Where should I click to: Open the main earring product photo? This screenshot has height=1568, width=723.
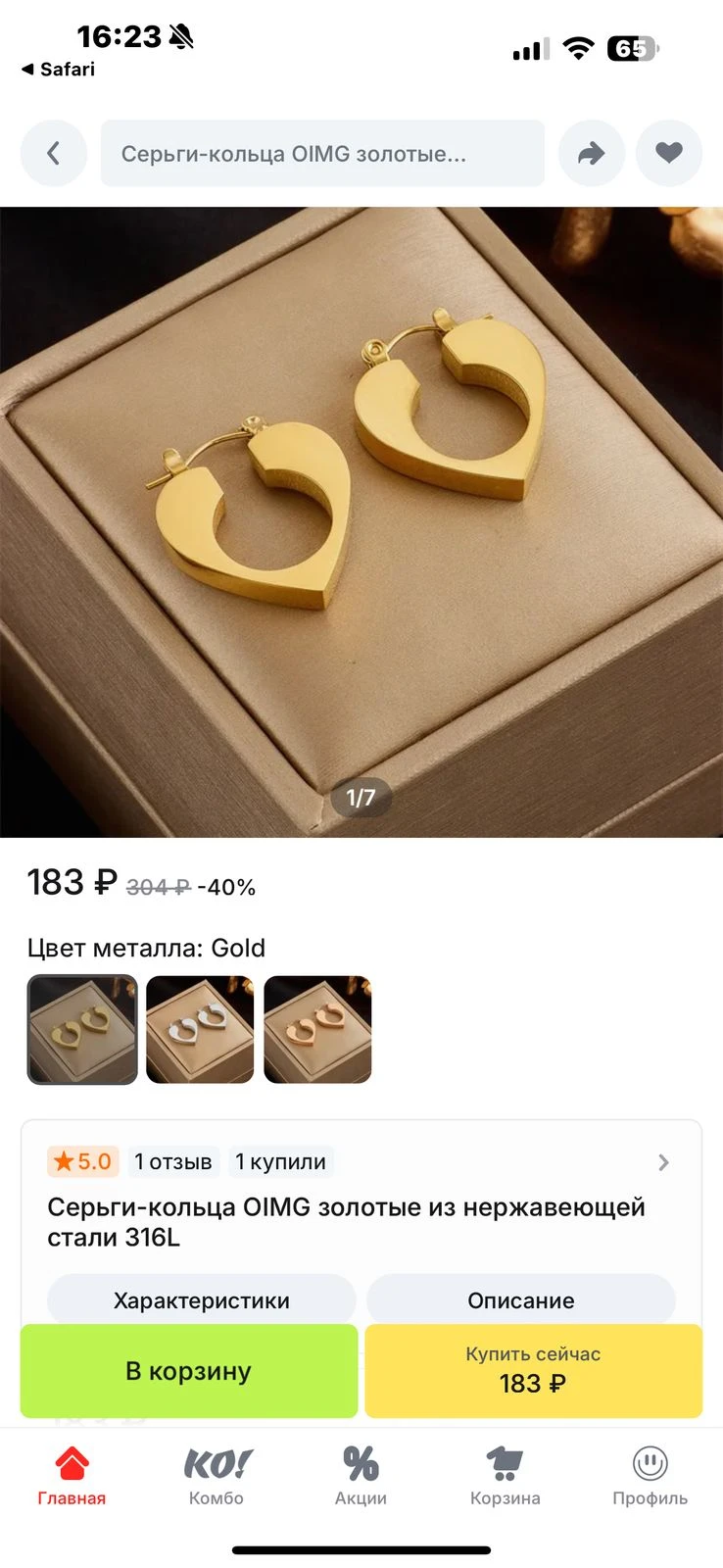[361, 521]
